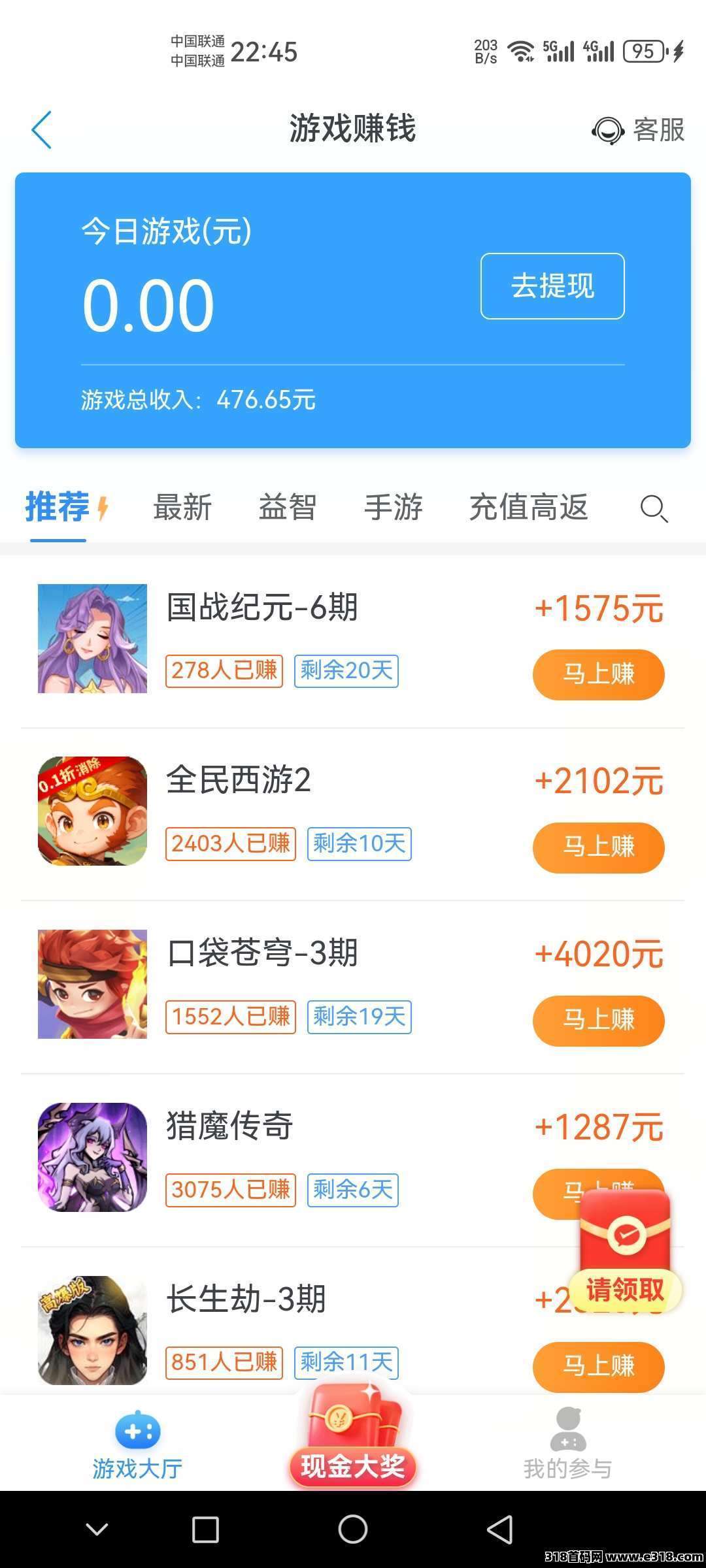This screenshot has height=1568, width=706.
Task: Tap the back arrow at top left
Action: [x=41, y=131]
